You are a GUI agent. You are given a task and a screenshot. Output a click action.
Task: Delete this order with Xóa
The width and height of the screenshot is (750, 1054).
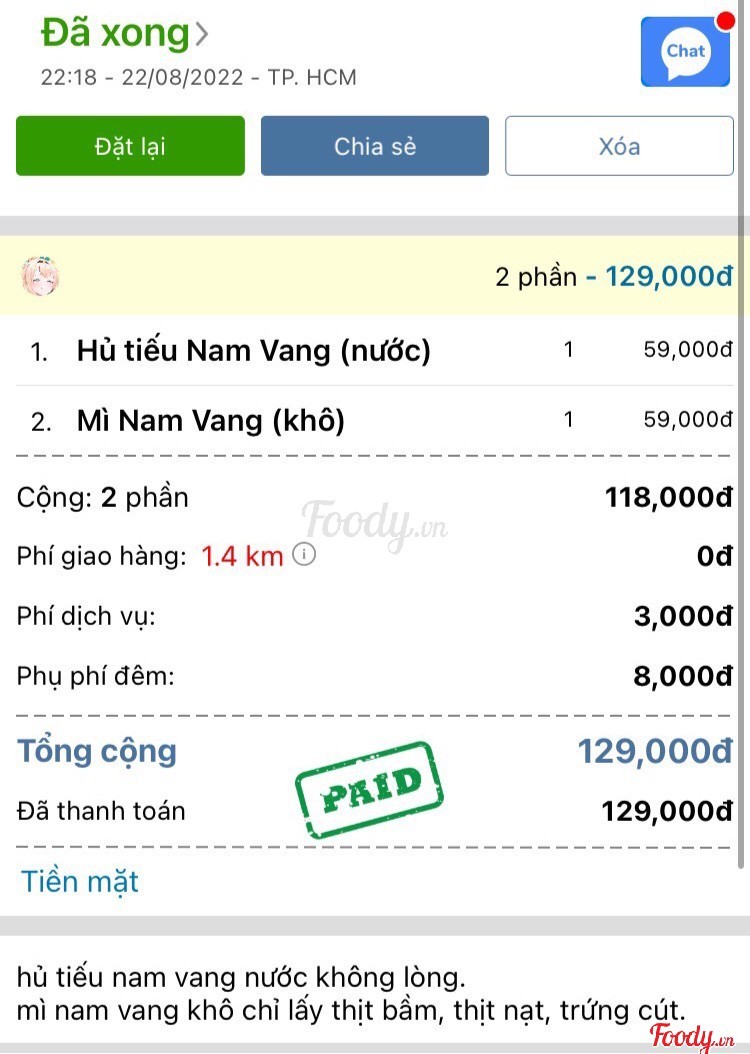[x=619, y=146]
